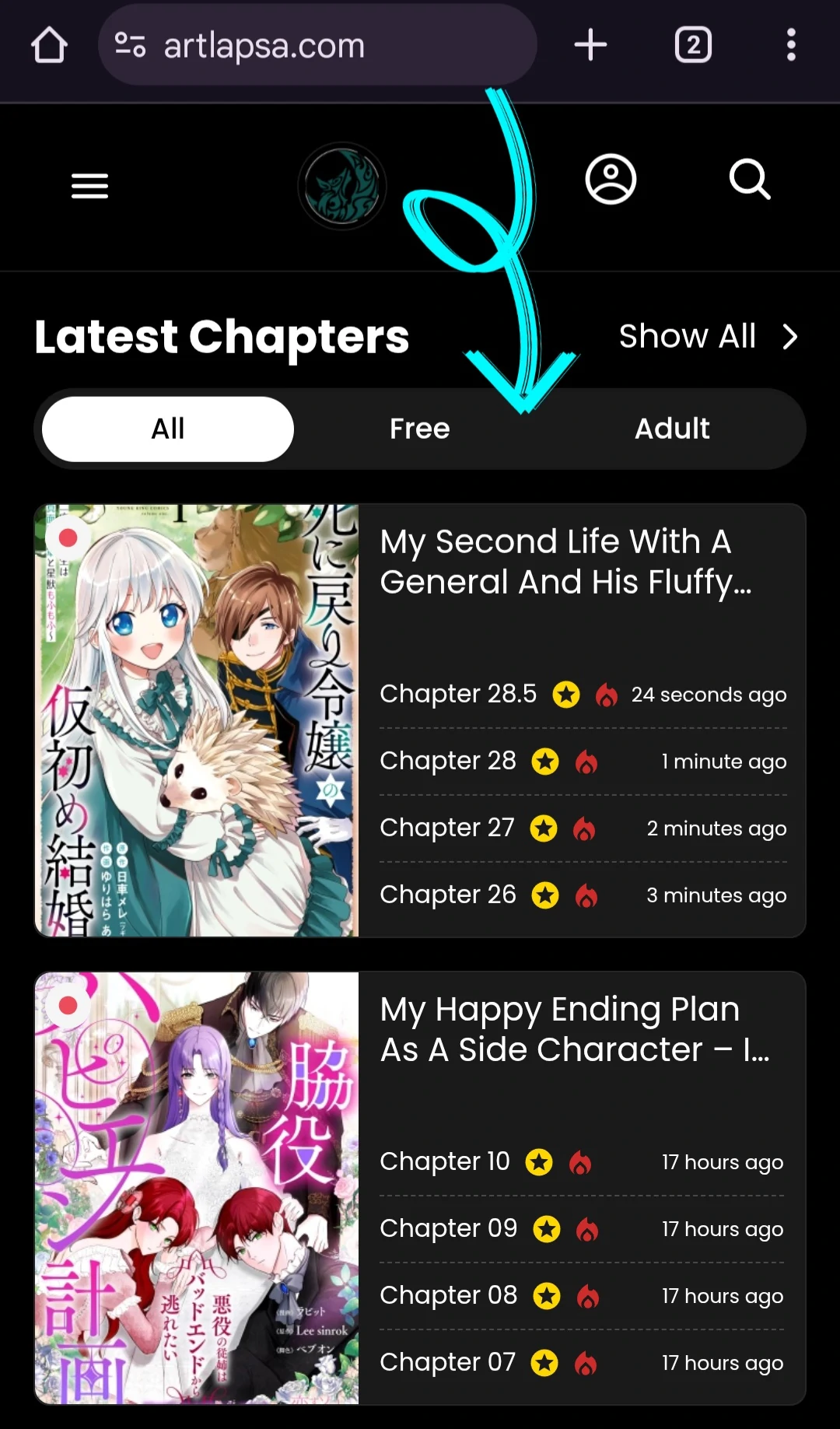Image resolution: width=840 pixels, height=1429 pixels.
Task: View the open tabs switcher
Action: [693, 45]
